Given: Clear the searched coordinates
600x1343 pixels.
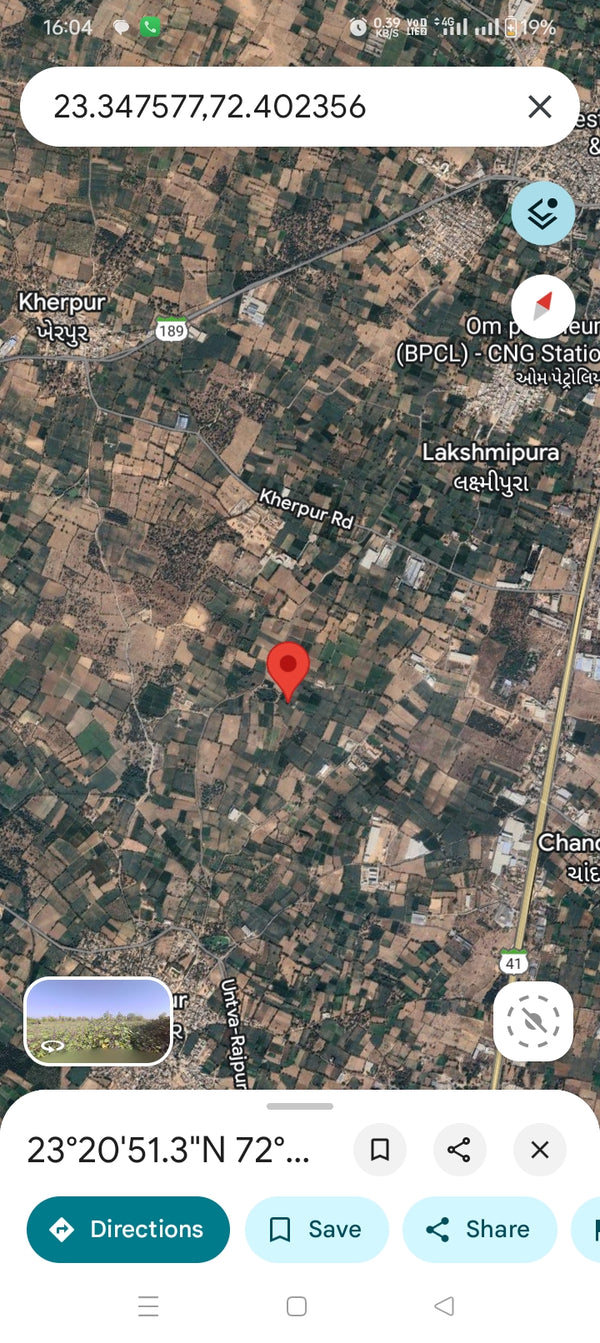Looking at the screenshot, I should point(540,107).
